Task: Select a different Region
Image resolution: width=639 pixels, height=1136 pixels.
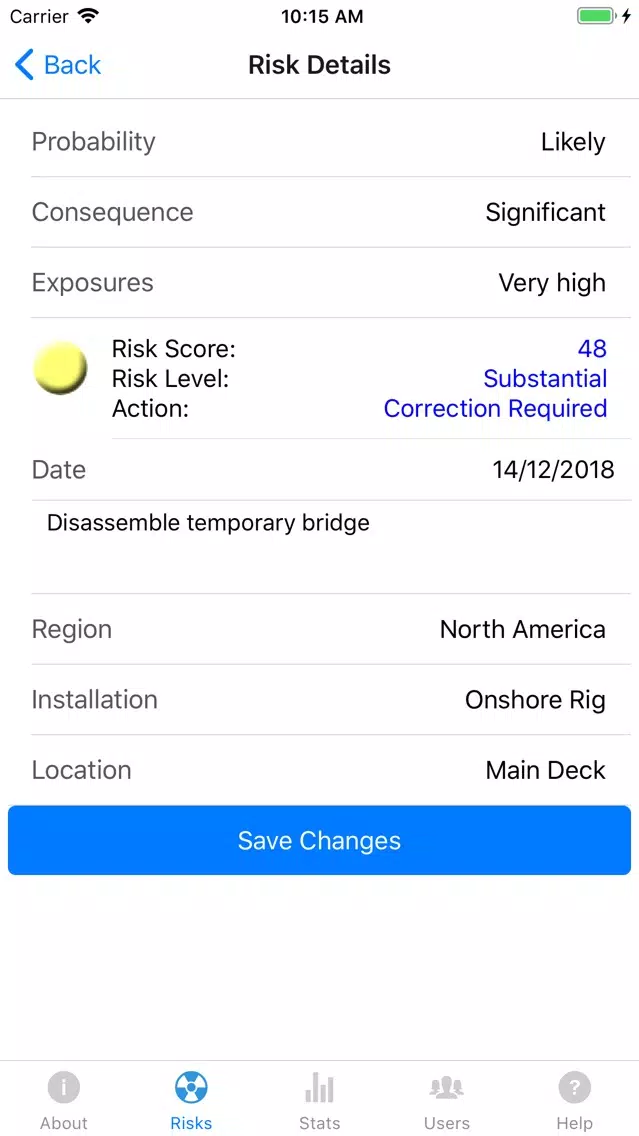Action: tap(320, 629)
